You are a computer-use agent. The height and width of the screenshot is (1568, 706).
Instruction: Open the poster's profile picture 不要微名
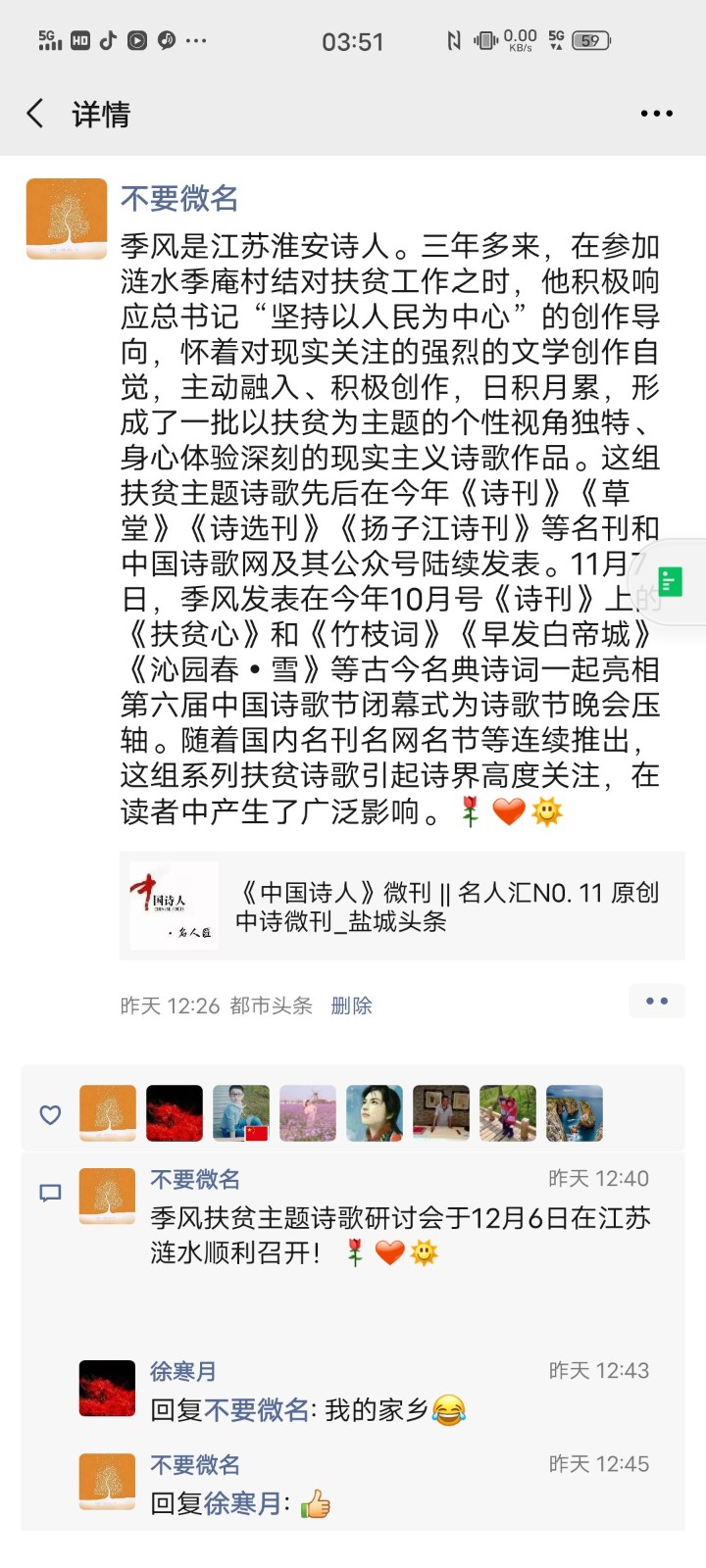(66, 218)
